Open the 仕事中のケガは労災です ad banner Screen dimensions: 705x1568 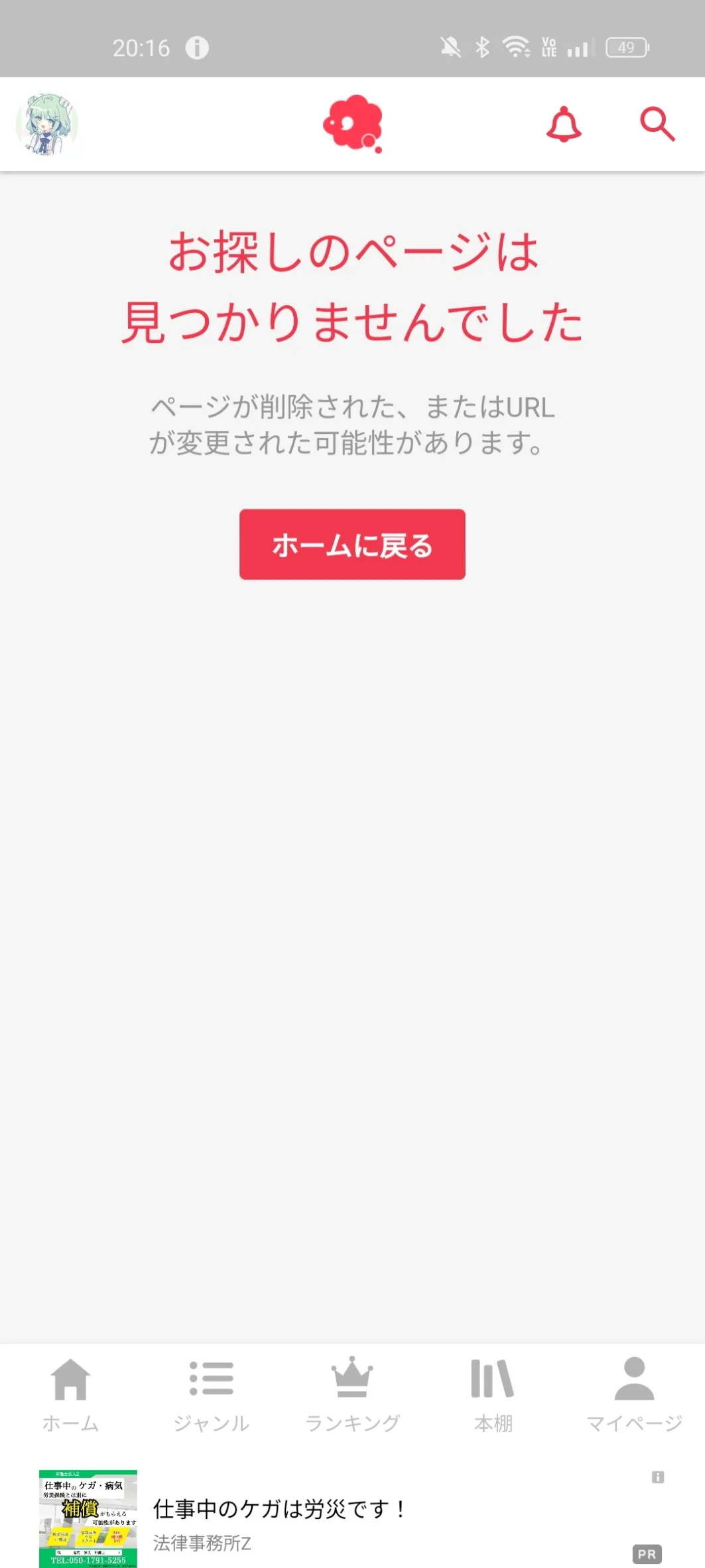(x=352, y=1518)
